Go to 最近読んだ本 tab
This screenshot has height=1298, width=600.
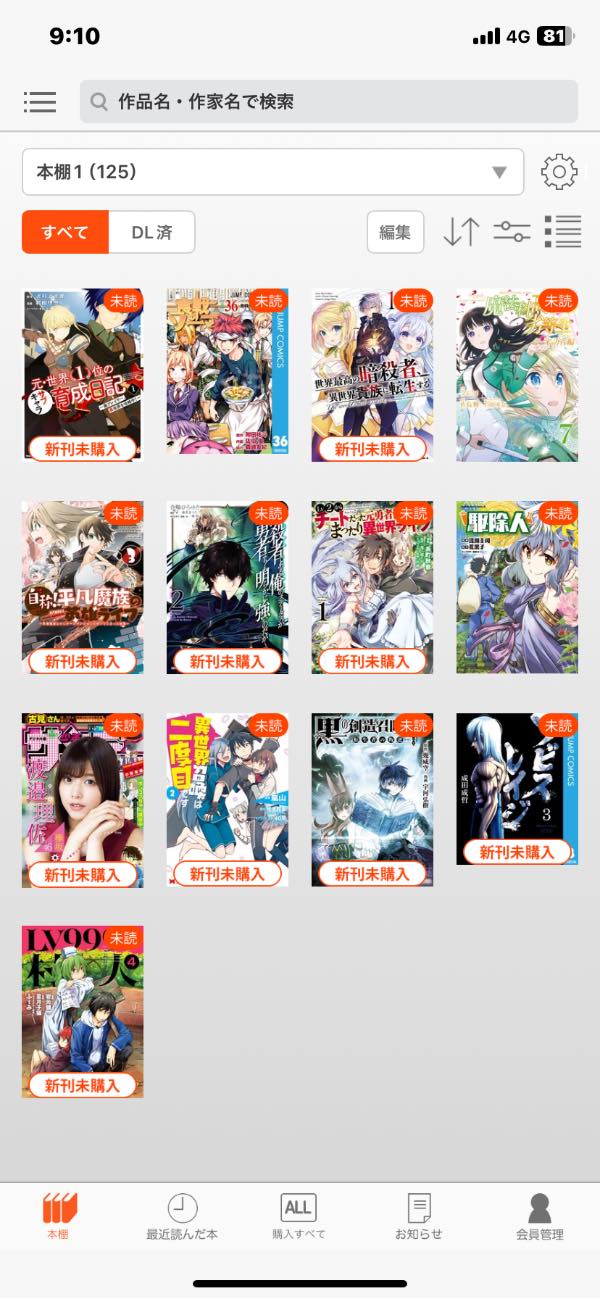click(182, 1216)
